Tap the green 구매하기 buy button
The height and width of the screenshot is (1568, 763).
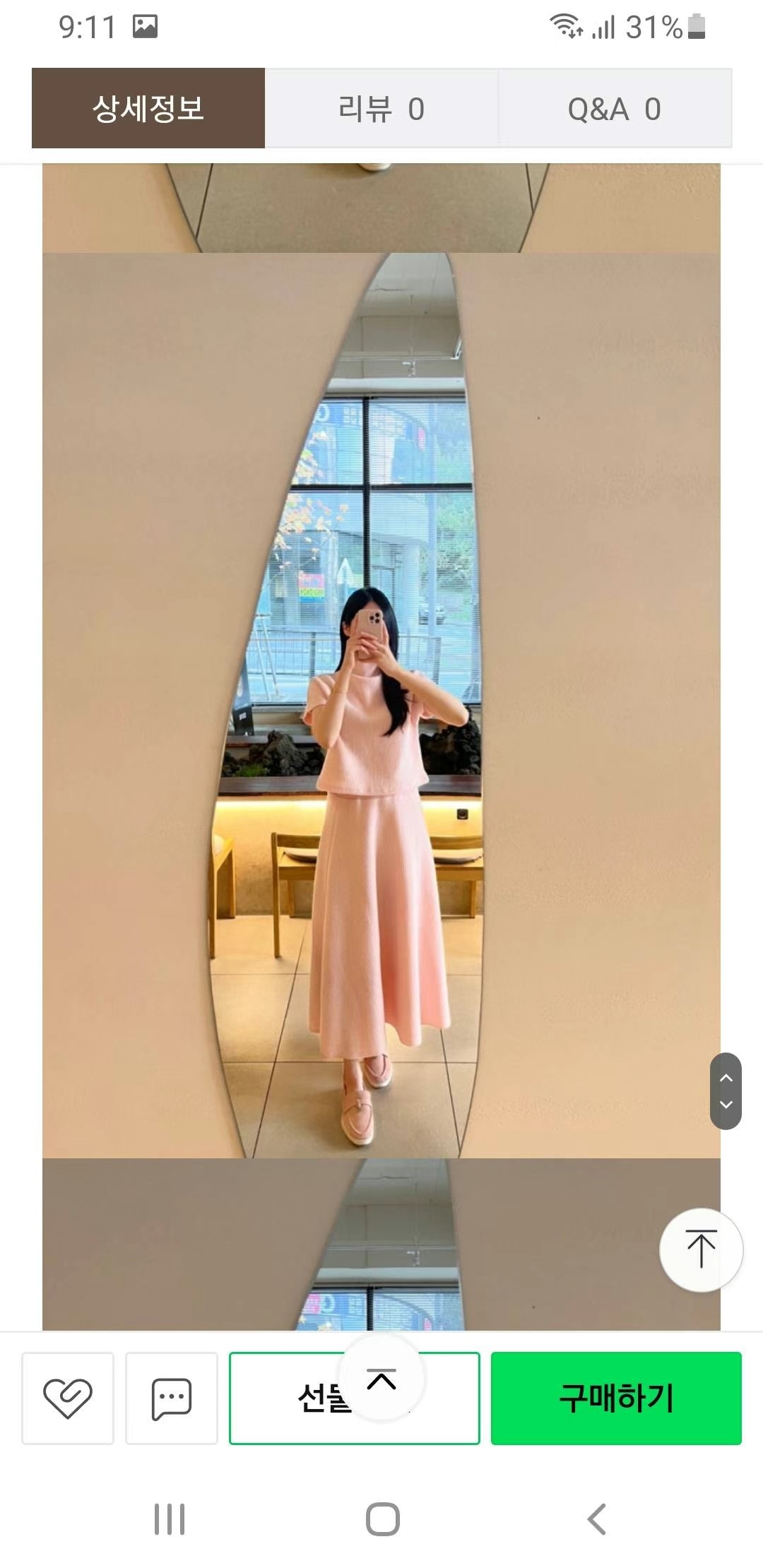point(616,1398)
